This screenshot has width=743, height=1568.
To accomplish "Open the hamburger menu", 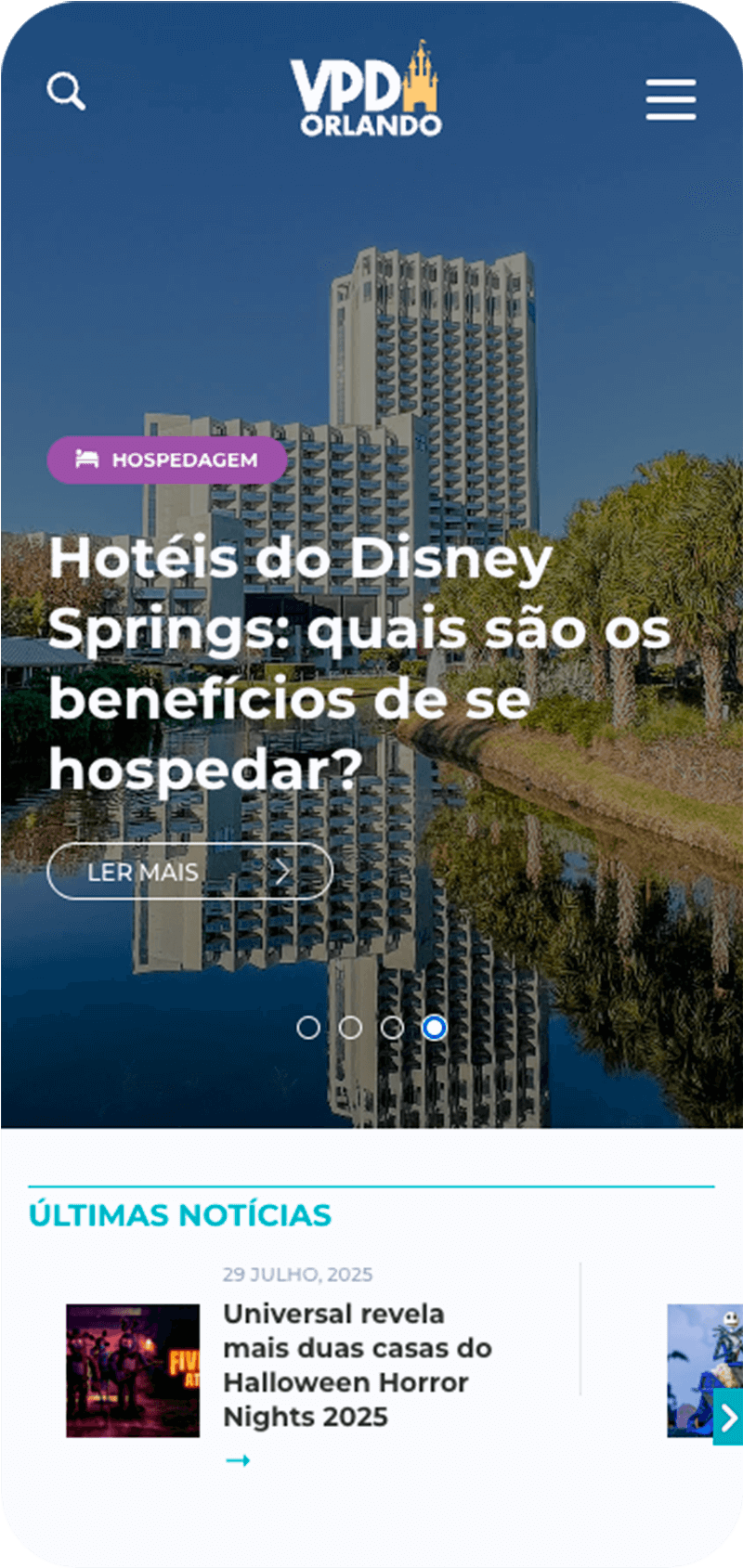I will click(671, 98).
